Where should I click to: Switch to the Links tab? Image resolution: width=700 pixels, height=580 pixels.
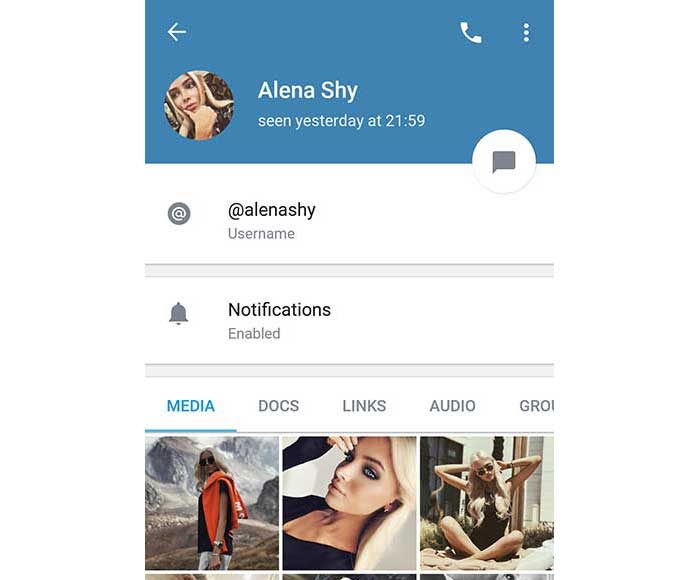point(364,406)
